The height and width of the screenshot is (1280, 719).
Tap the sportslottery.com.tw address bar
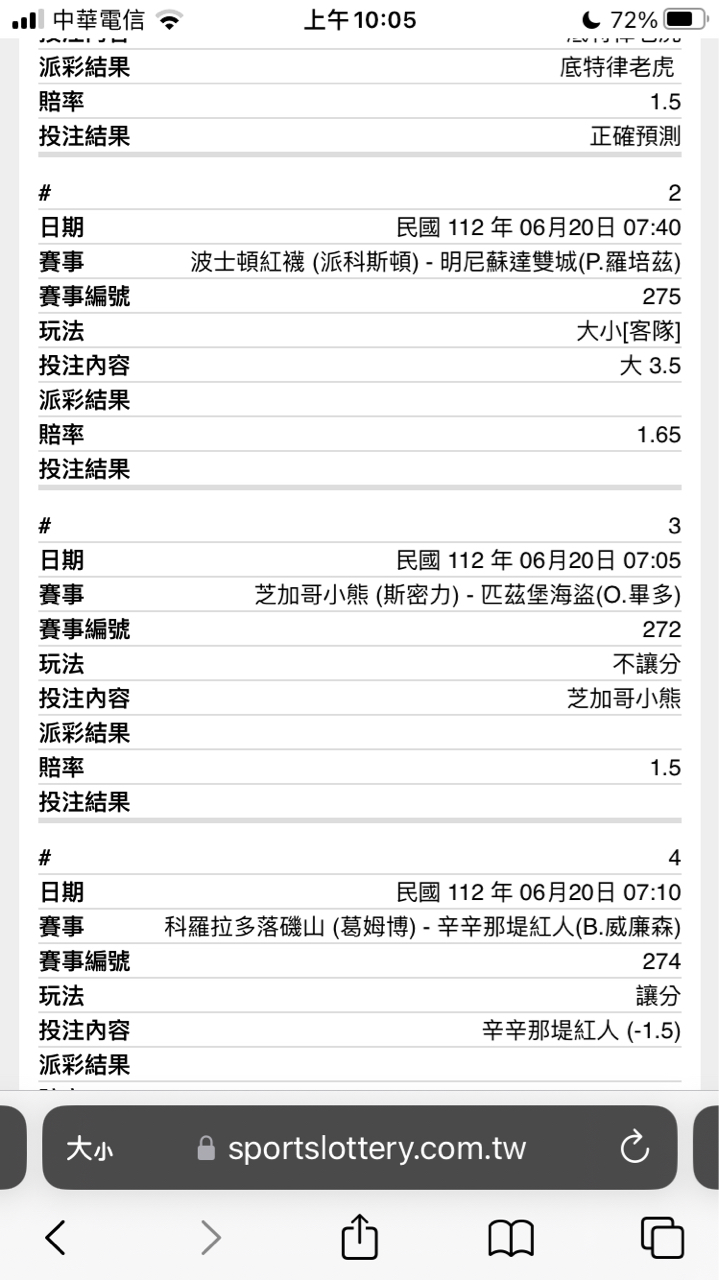point(375,1148)
